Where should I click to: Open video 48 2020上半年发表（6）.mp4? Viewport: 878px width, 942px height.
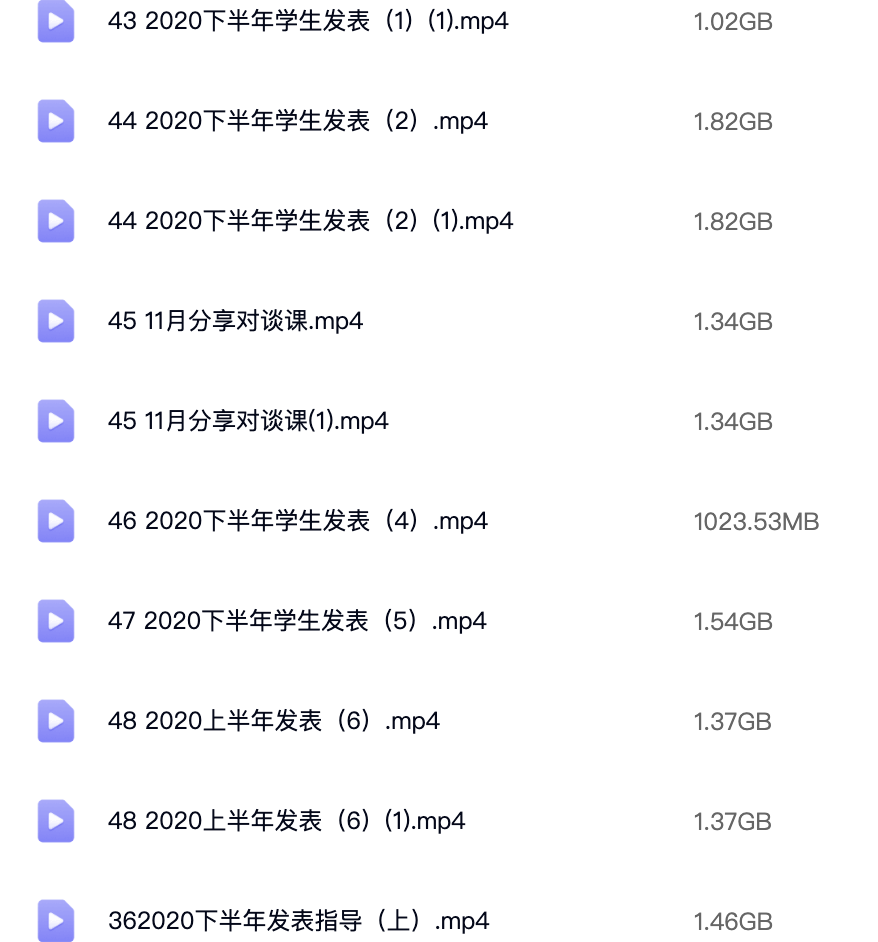[274, 721]
